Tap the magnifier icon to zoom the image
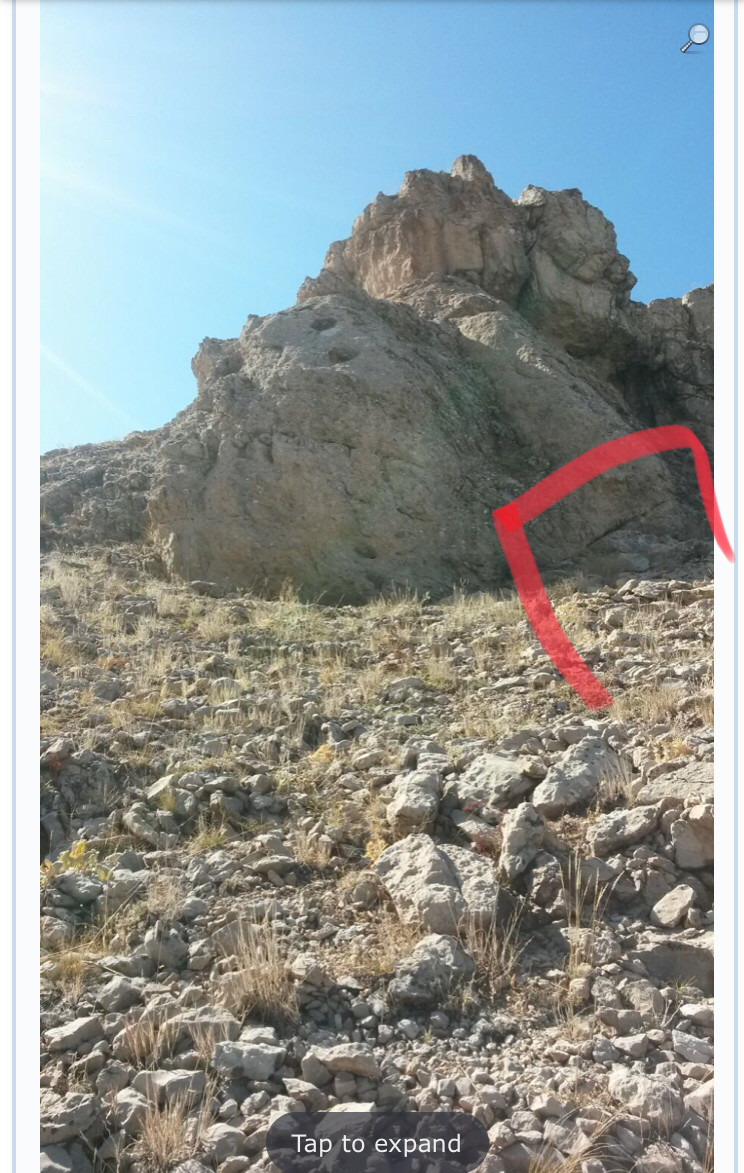This screenshot has height=1173, width=744. (694, 38)
